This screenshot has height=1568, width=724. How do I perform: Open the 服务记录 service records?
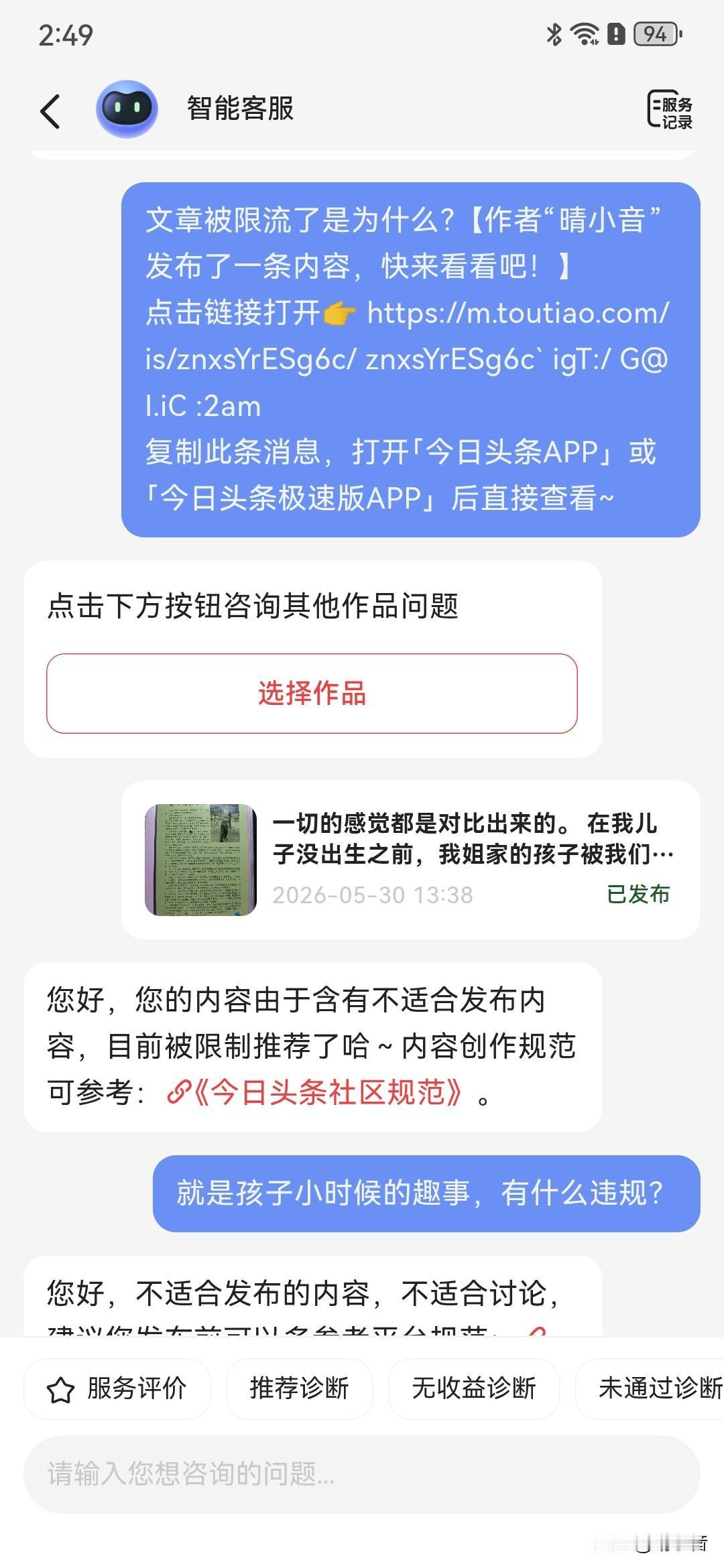pos(670,110)
